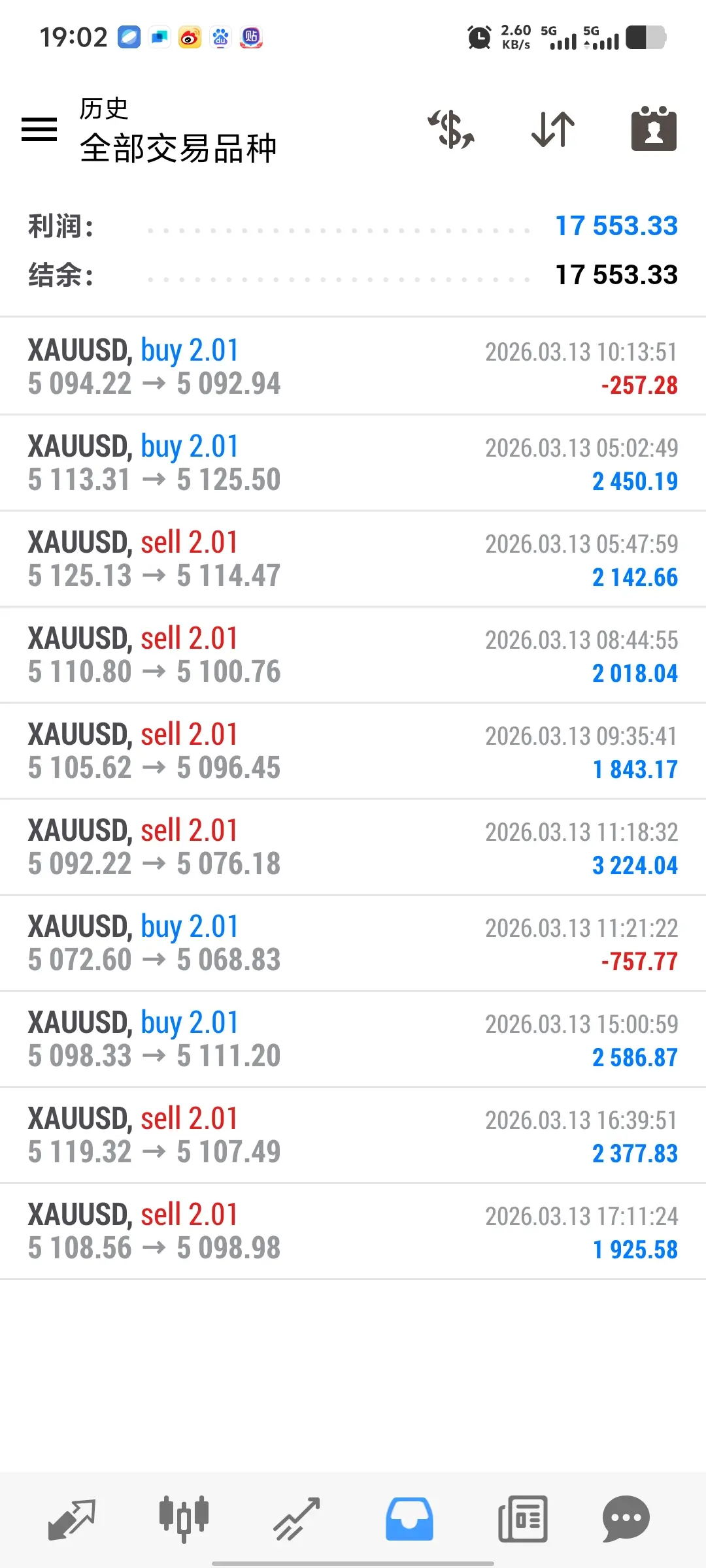Change the history sort order
The width and height of the screenshot is (706, 1568).
click(553, 129)
